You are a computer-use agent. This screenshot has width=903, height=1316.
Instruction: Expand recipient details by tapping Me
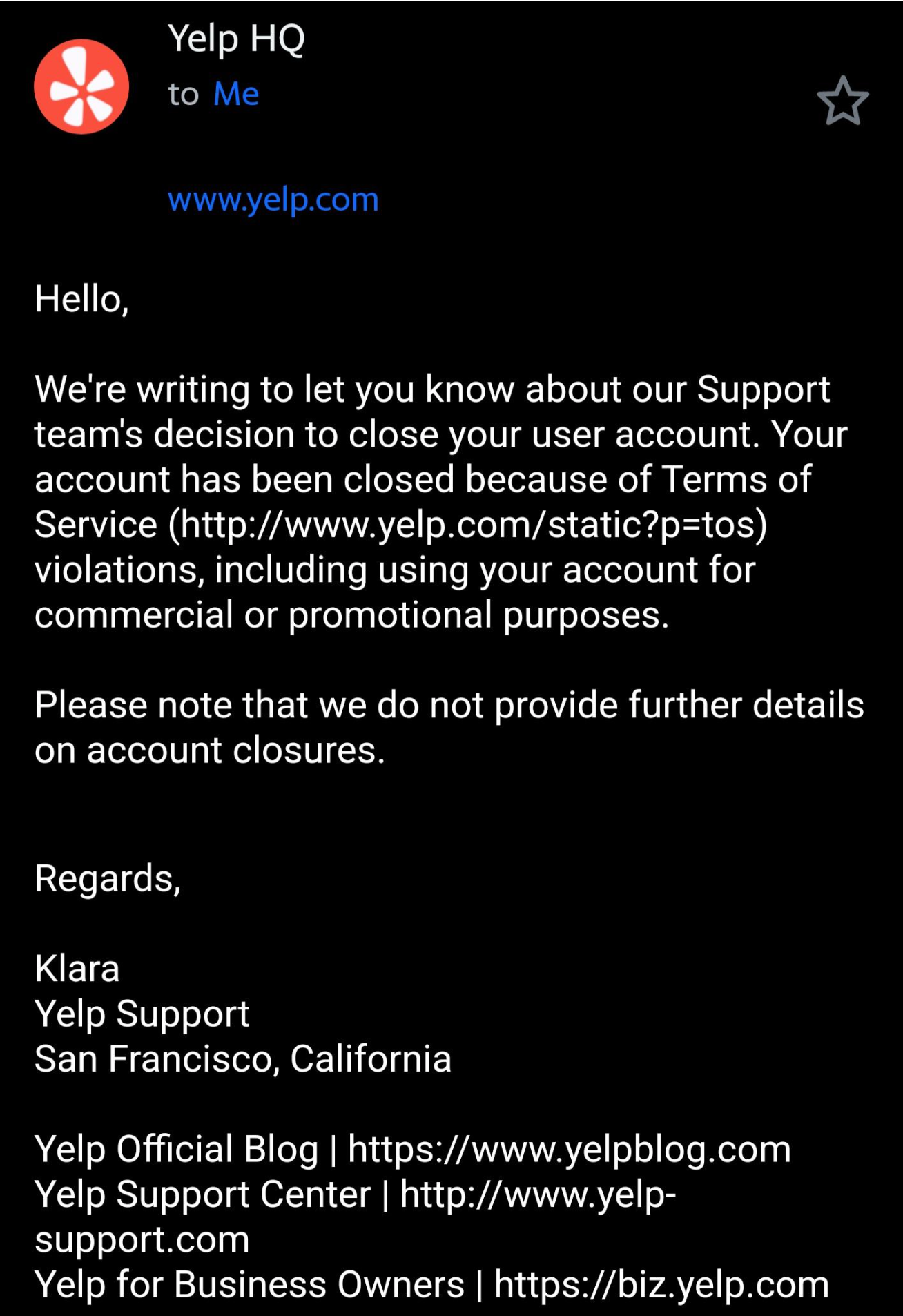pyautogui.click(x=235, y=94)
